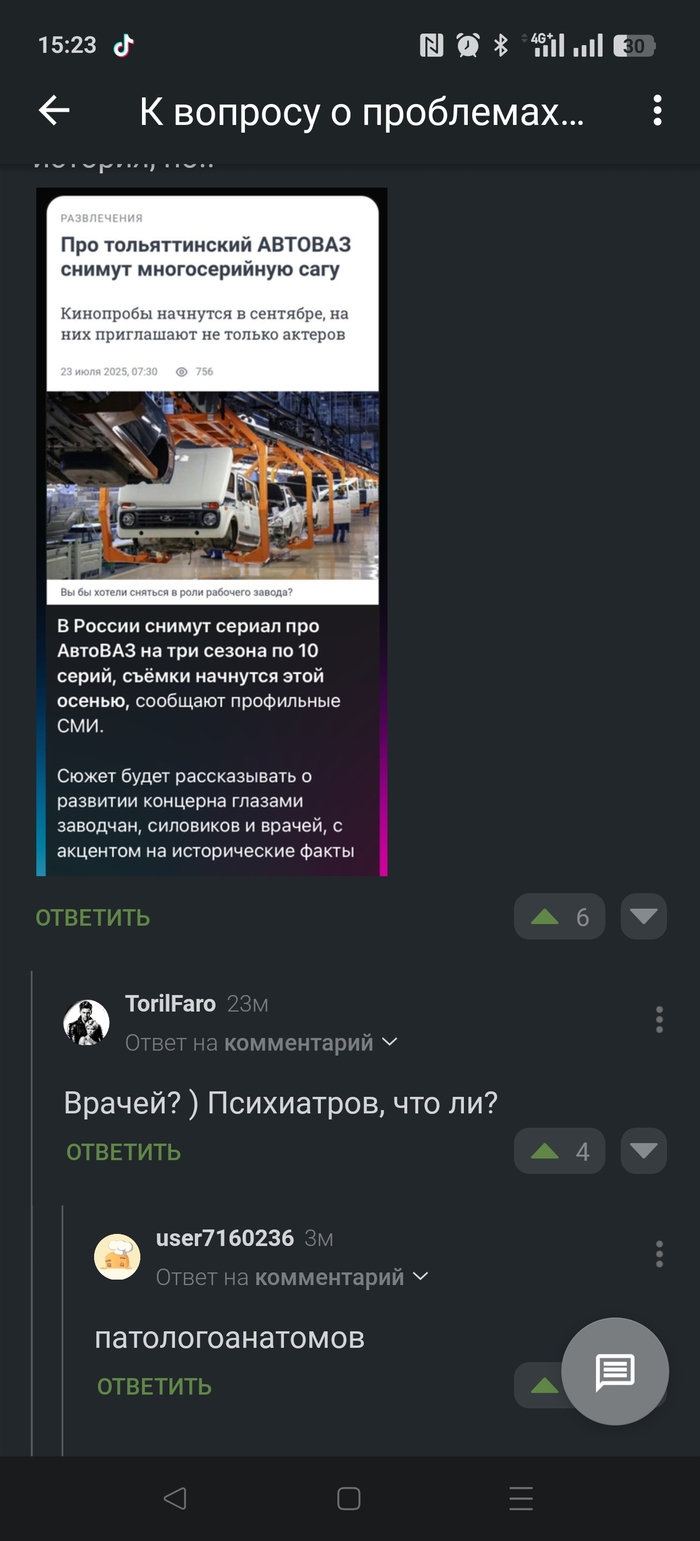The height and width of the screenshot is (1541, 700).
Task: Go to the home screen
Action: click(348, 1498)
